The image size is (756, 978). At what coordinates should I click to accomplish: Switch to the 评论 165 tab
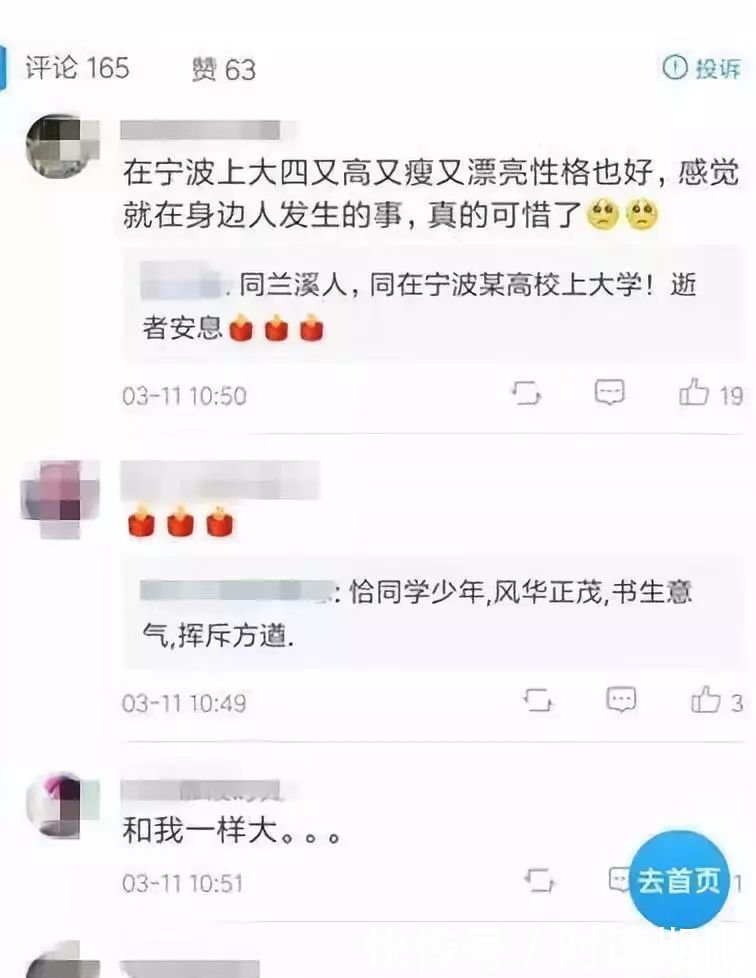pyautogui.click(x=77, y=68)
